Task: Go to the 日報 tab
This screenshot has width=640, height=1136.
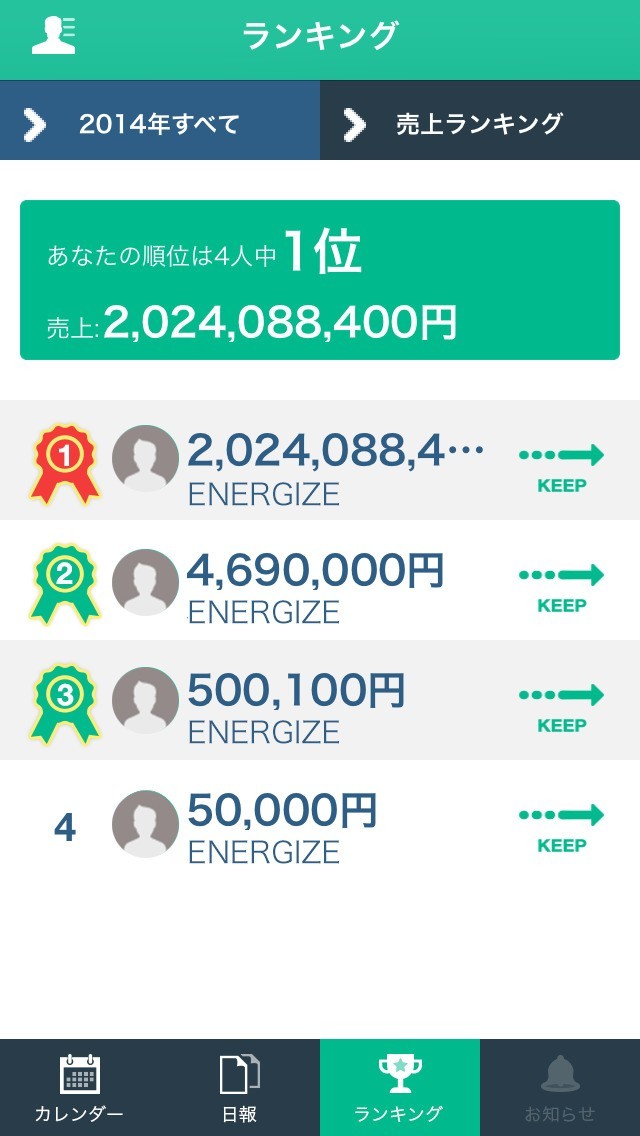Action: tap(240, 1088)
